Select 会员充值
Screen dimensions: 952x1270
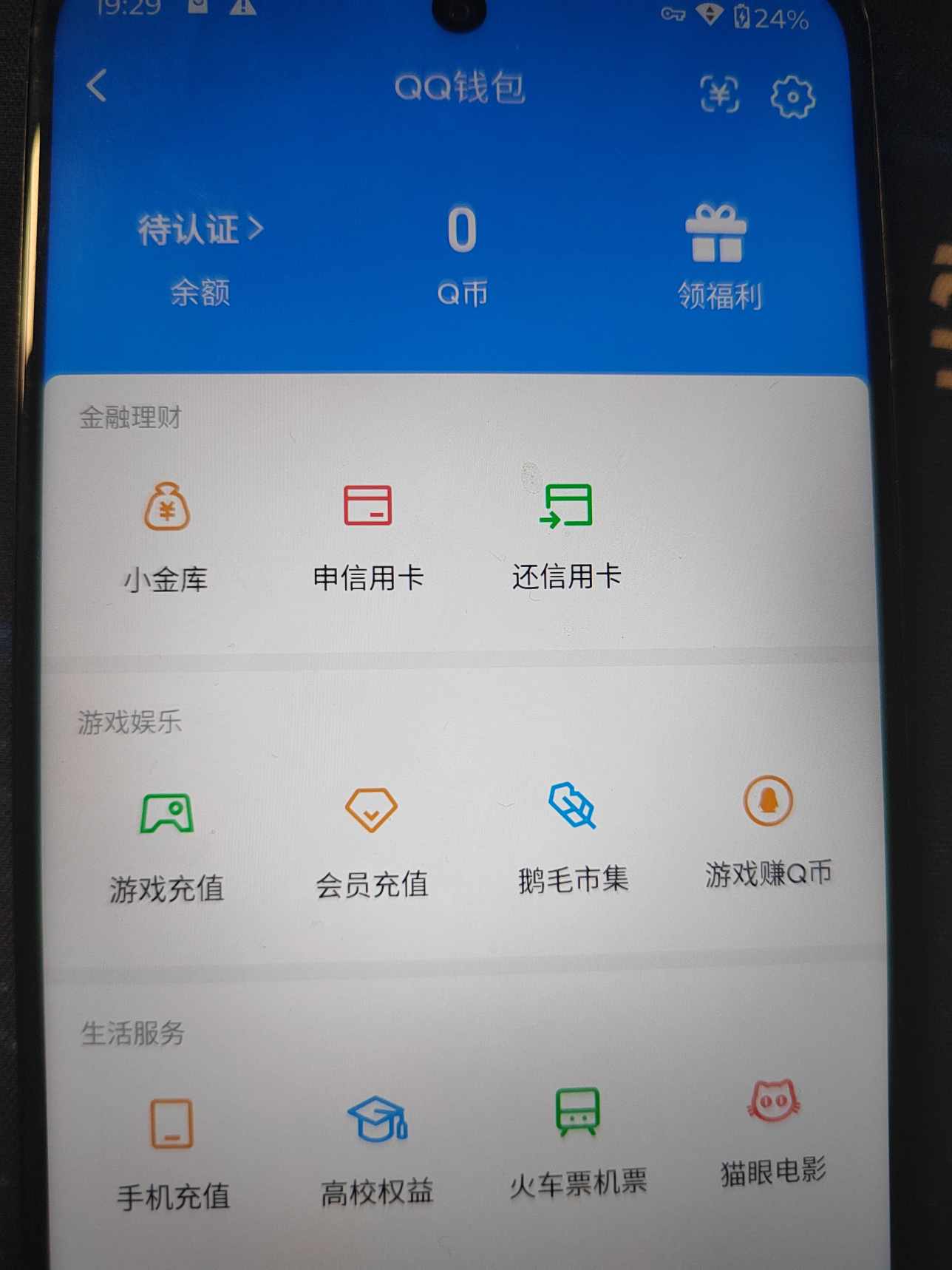click(x=371, y=841)
